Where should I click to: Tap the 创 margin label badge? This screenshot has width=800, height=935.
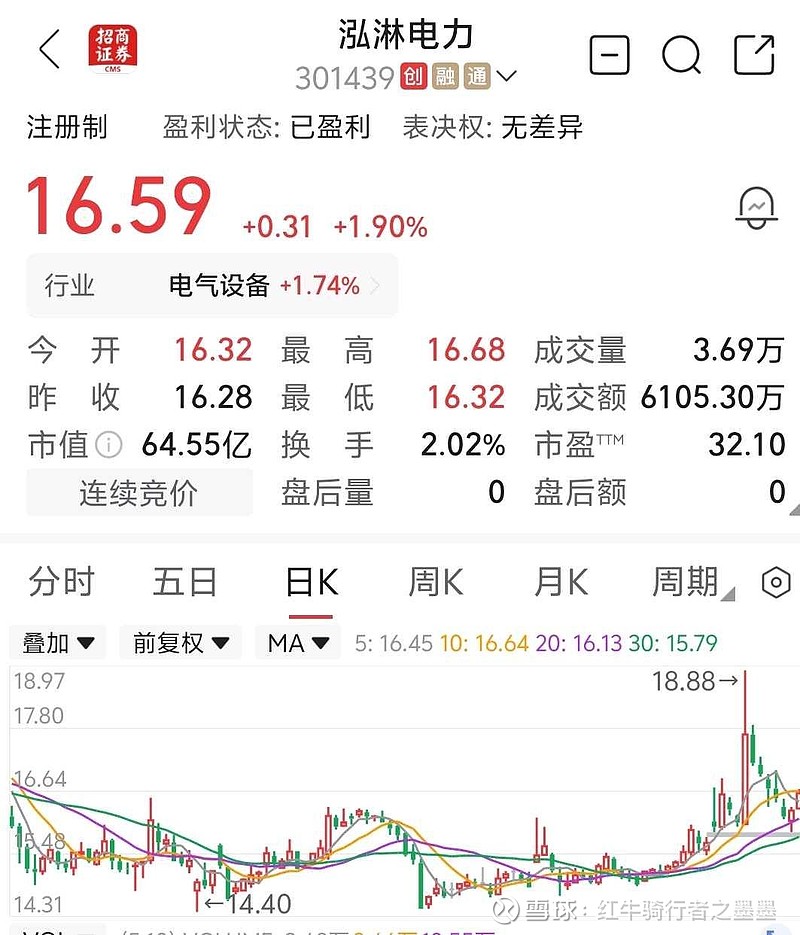pyautogui.click(x=412, y=74)
